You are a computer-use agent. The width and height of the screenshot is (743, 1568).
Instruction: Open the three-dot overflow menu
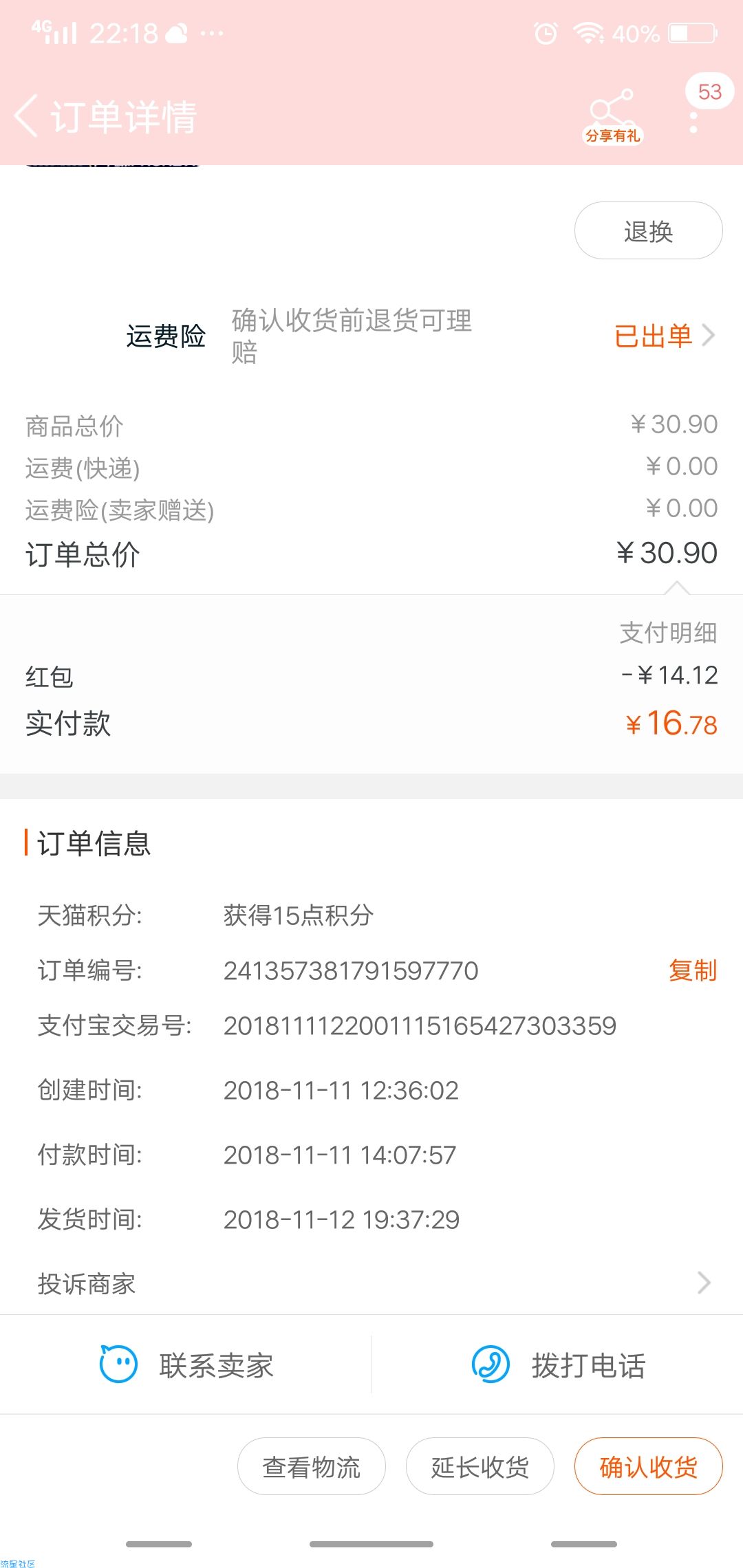pyautogui.click(x=693, y=116)
